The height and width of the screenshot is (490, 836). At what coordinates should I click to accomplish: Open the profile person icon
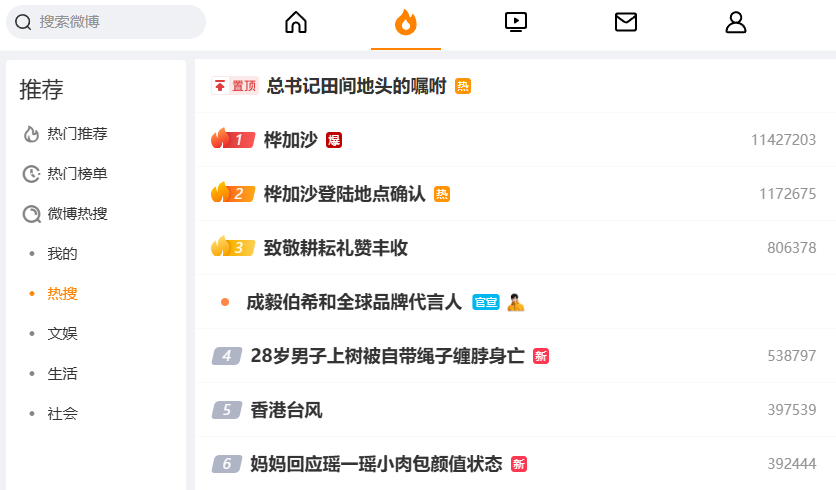point(736,22)
